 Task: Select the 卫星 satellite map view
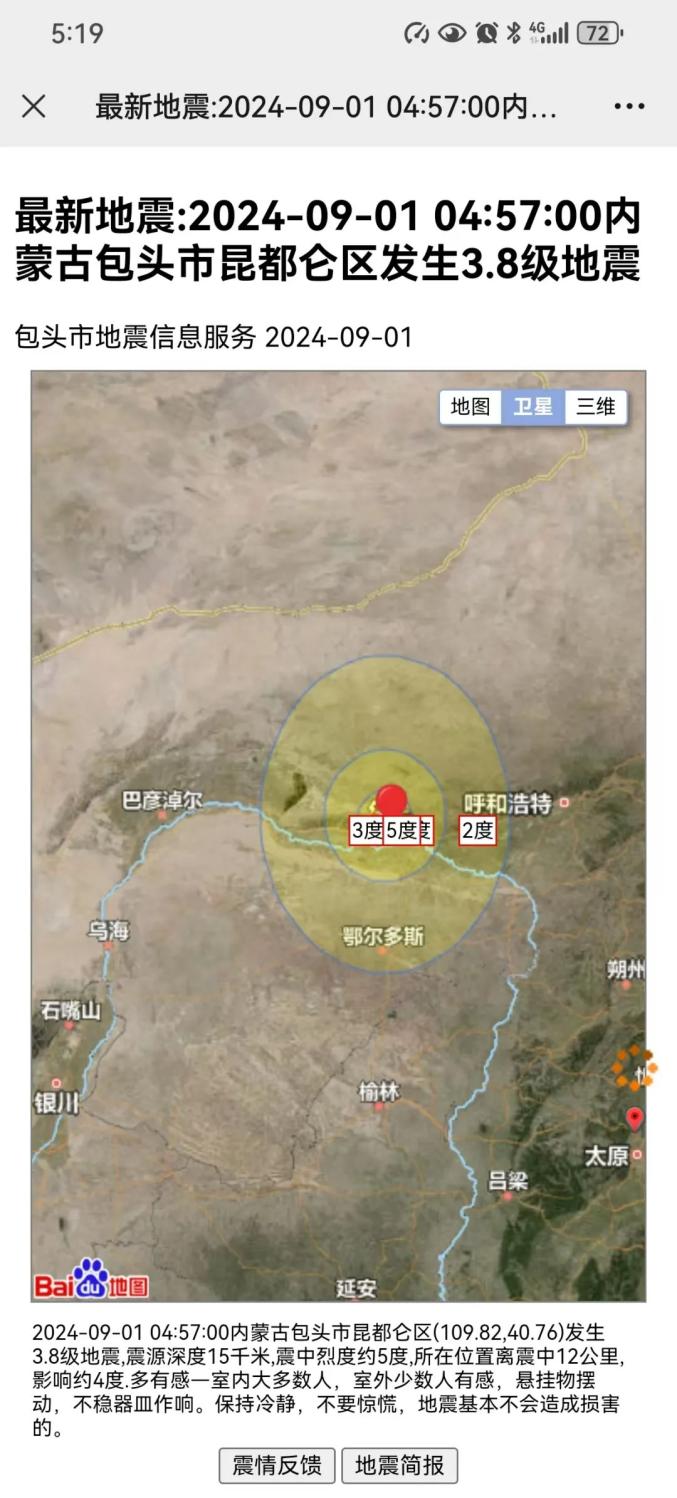[x=533, y=407]
